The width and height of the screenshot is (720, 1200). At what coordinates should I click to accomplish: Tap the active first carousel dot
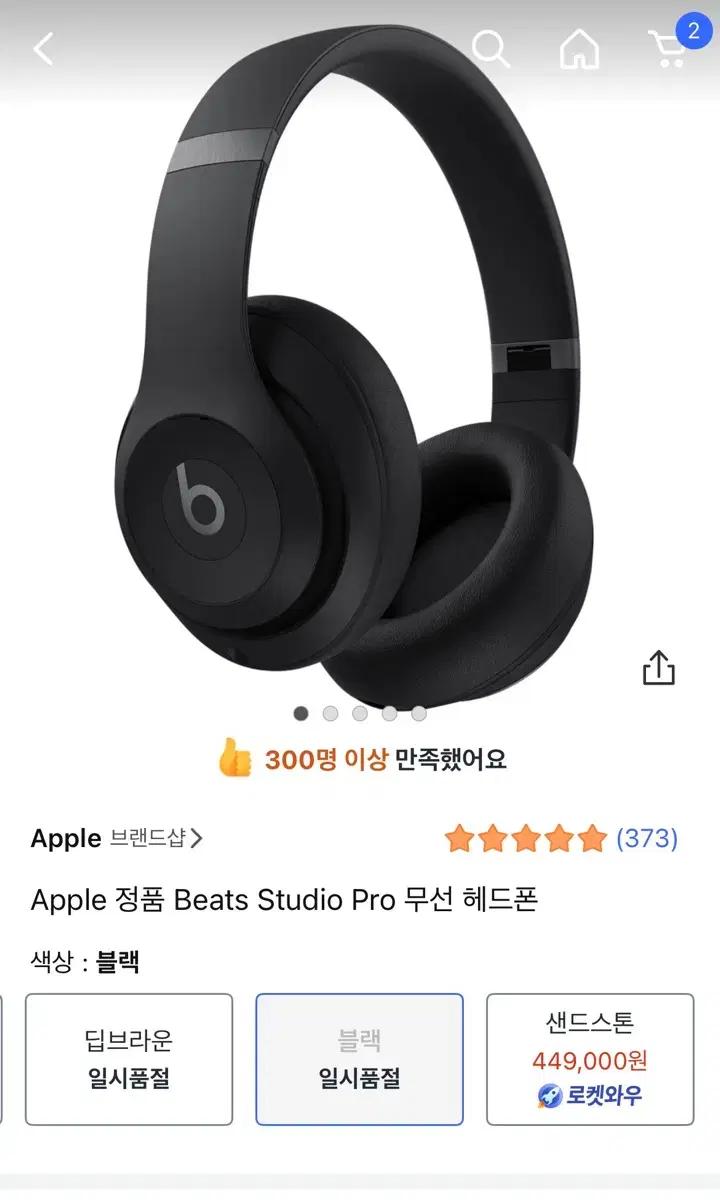pos(299,711)
